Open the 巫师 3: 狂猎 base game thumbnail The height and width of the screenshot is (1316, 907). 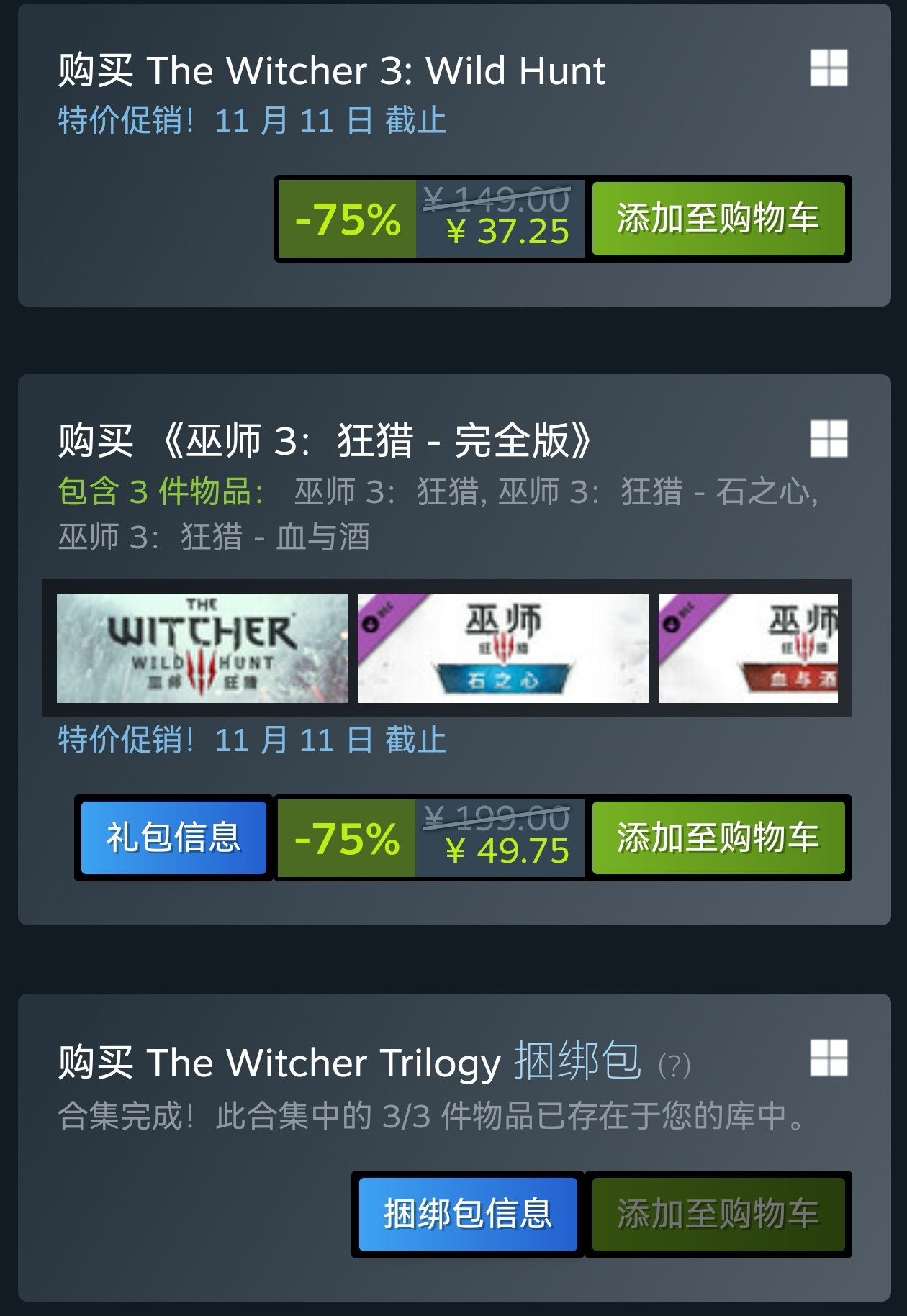tap(202, 648)
